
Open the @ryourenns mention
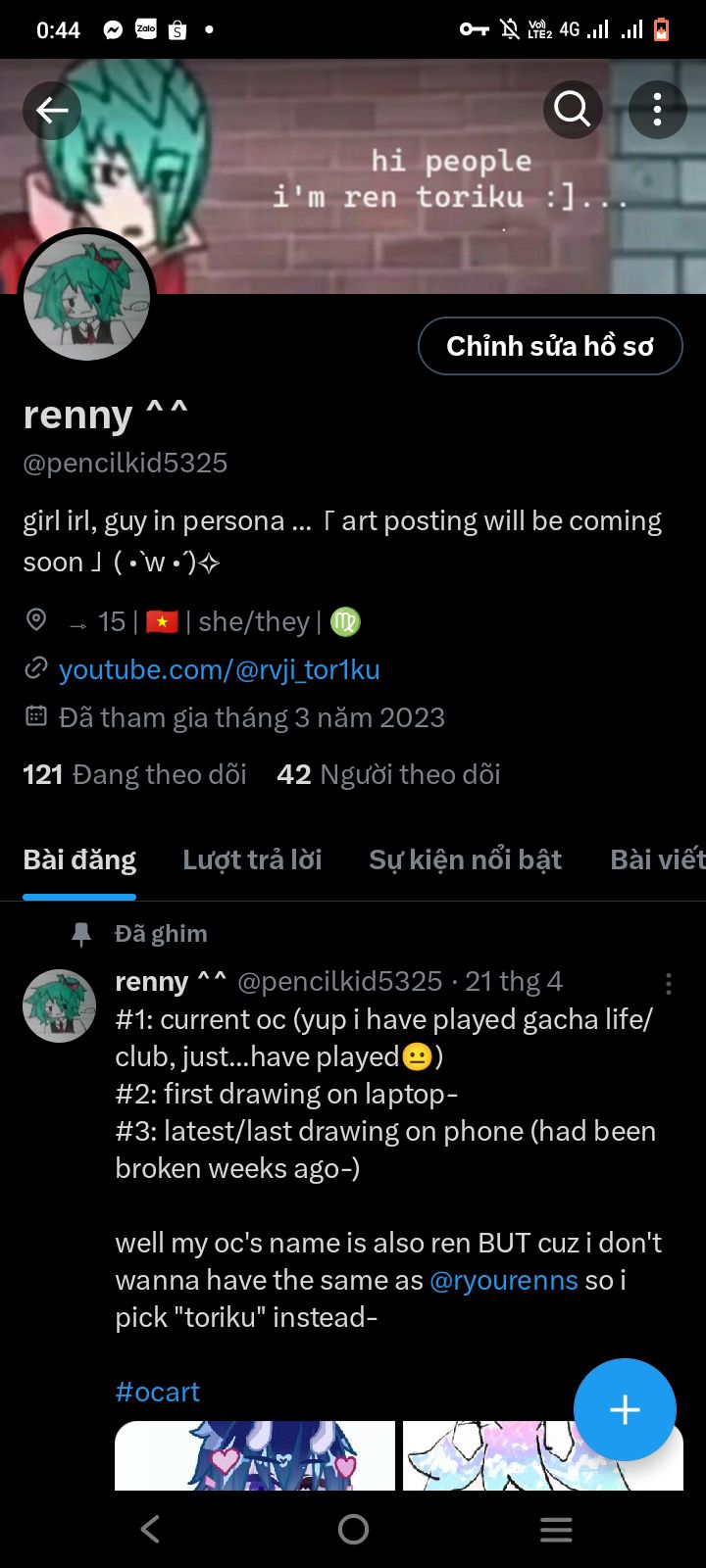point(503,1280)
